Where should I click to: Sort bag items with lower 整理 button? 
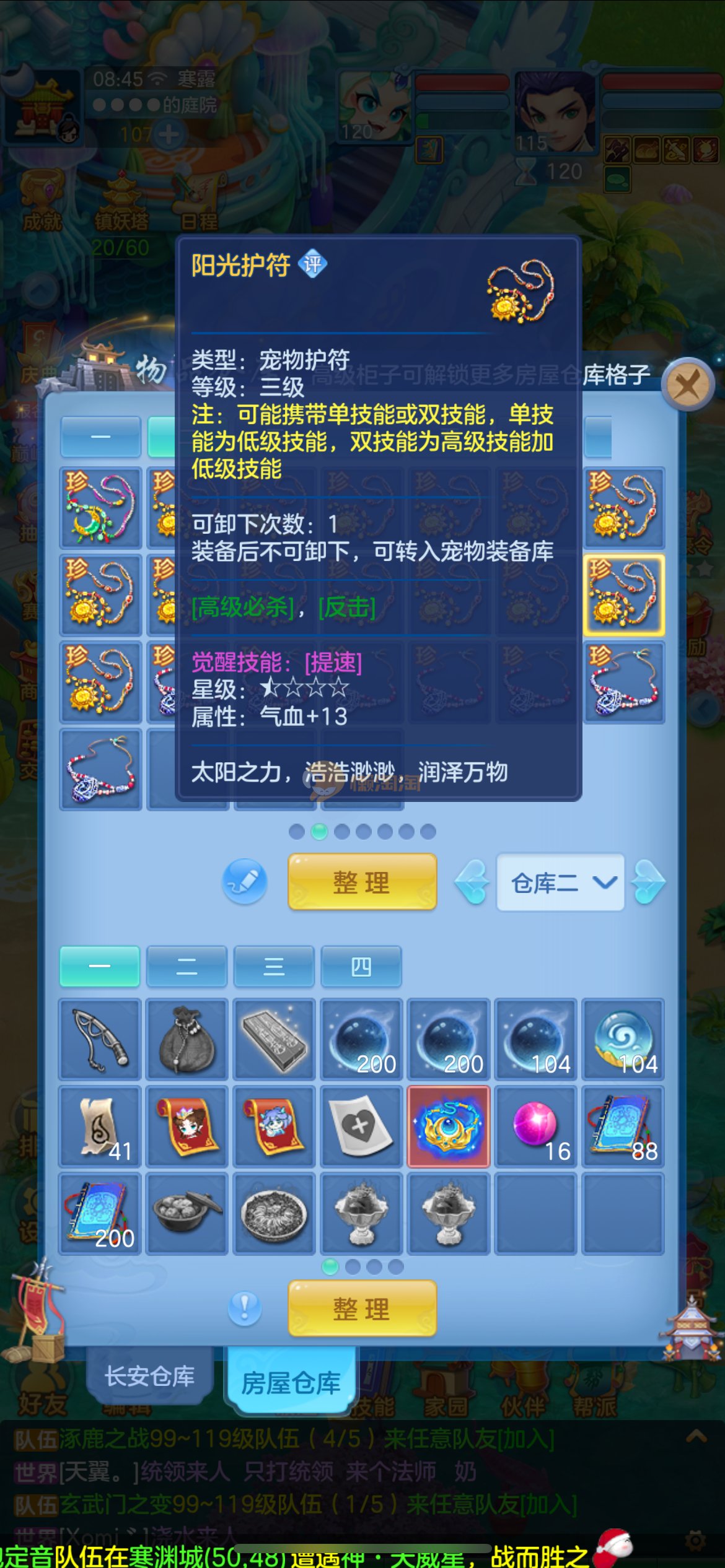click(362, 1309)
